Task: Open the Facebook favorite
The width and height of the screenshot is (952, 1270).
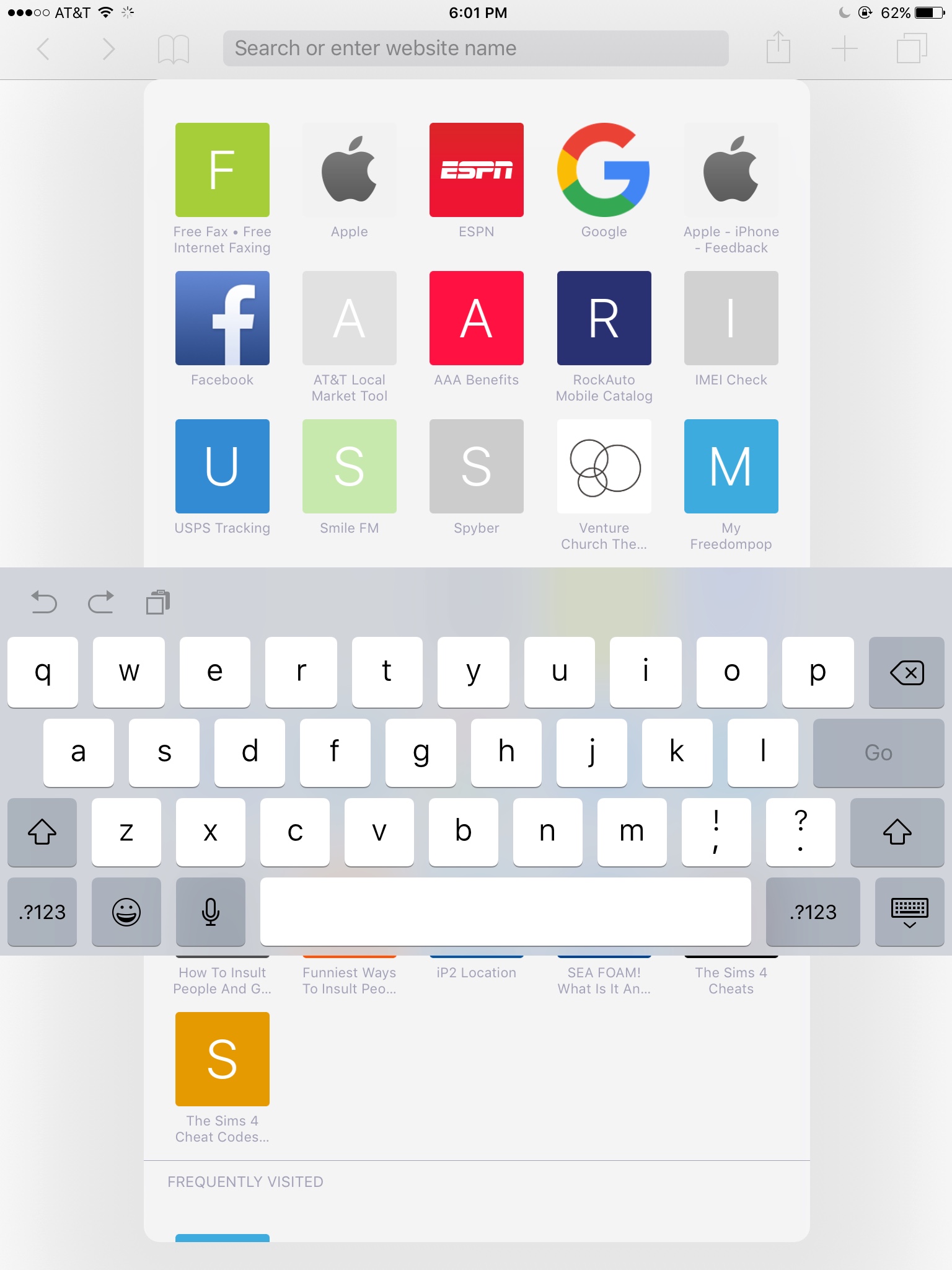Action: coord(222,318)
